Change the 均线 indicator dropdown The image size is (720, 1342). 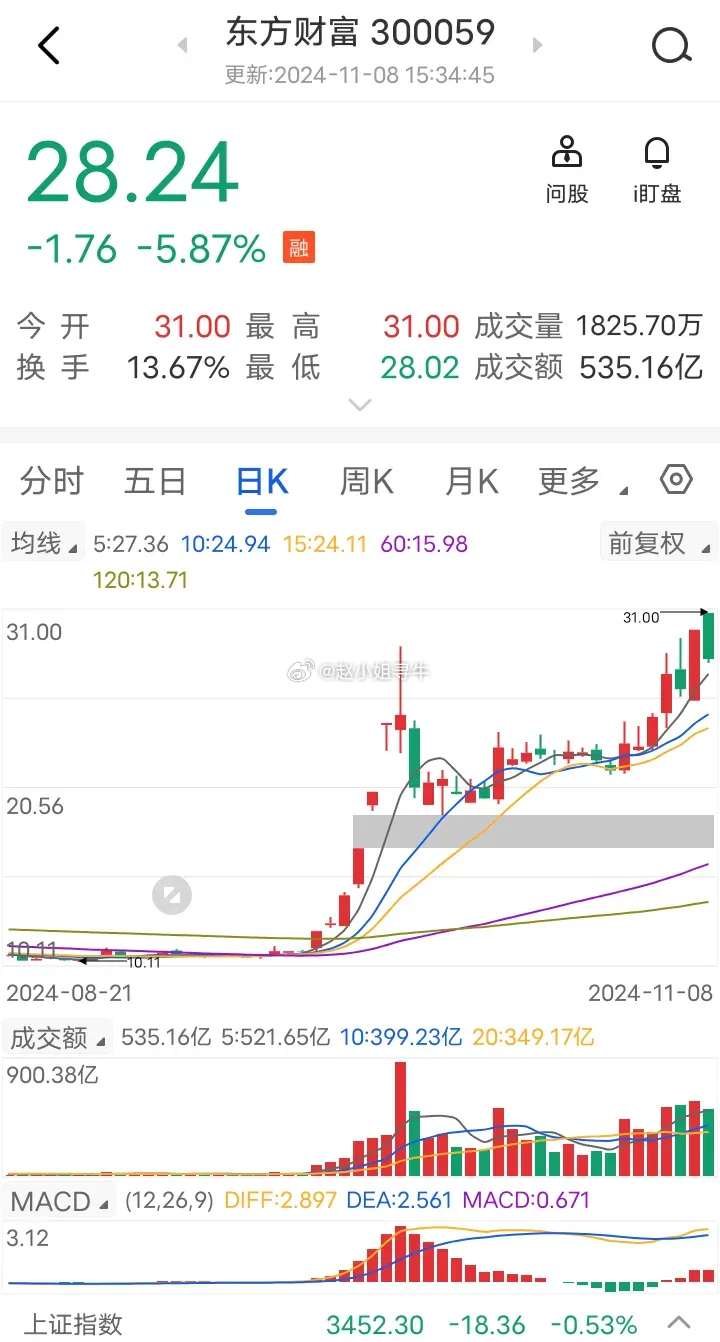[44, 544]
